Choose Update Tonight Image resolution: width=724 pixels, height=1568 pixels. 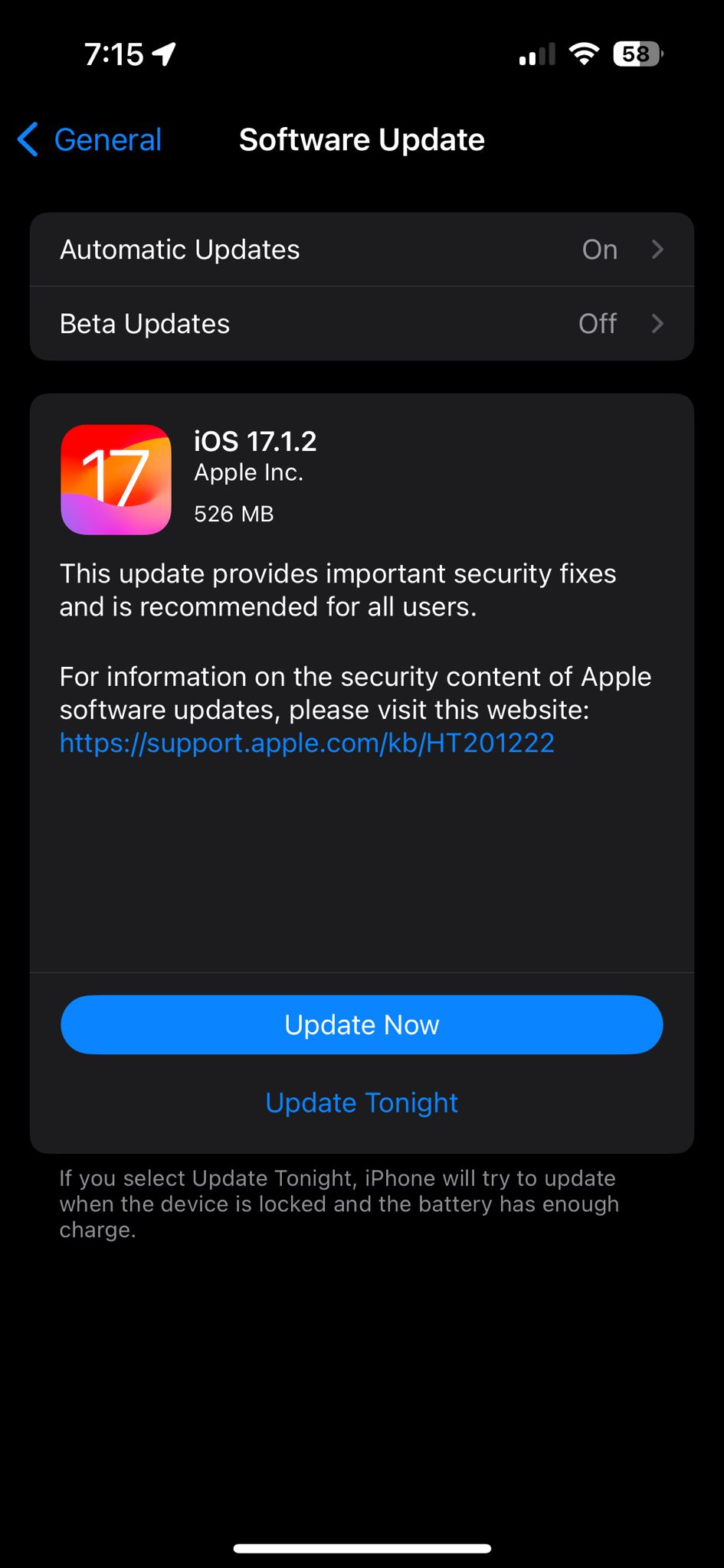(x=362, y=1102)
